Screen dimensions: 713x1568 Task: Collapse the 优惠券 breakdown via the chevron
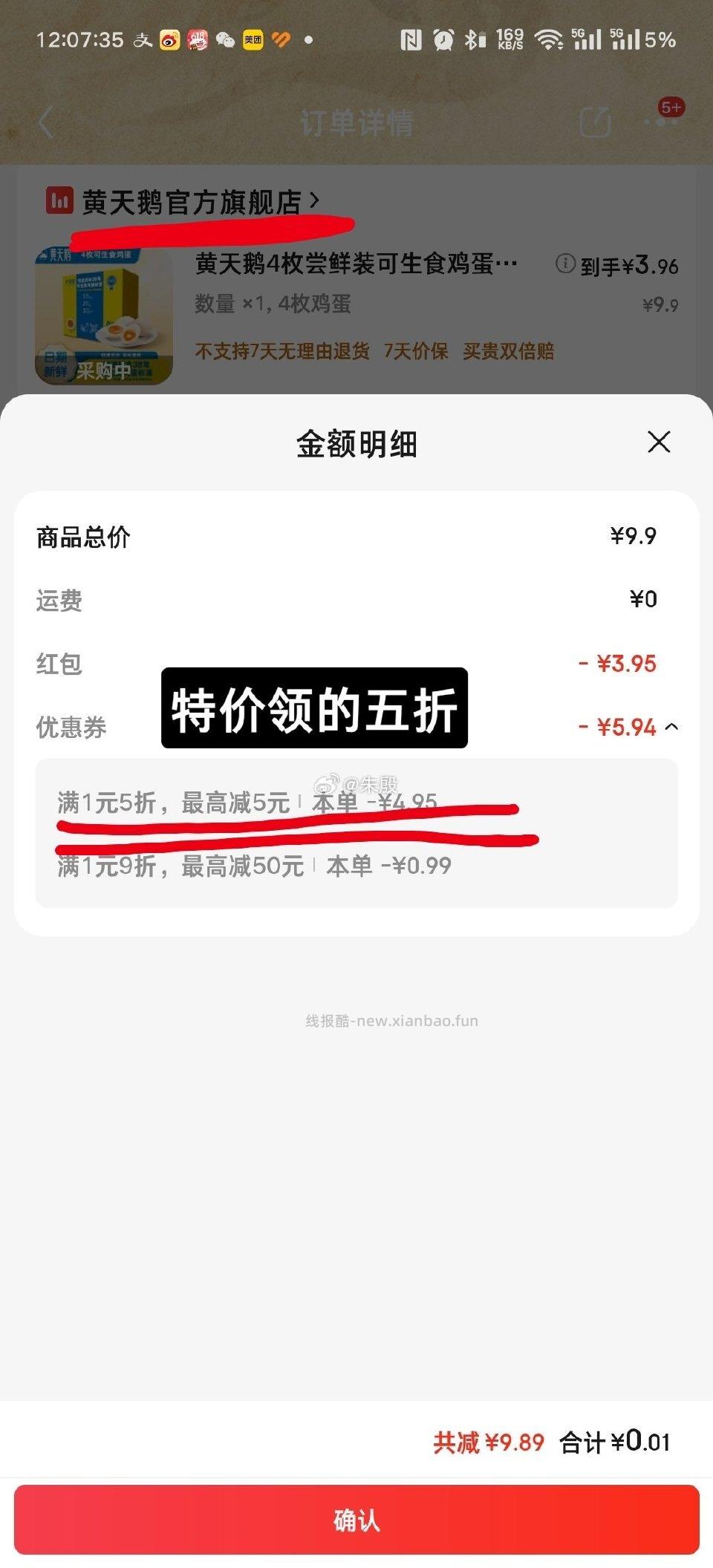pos(672,728)
